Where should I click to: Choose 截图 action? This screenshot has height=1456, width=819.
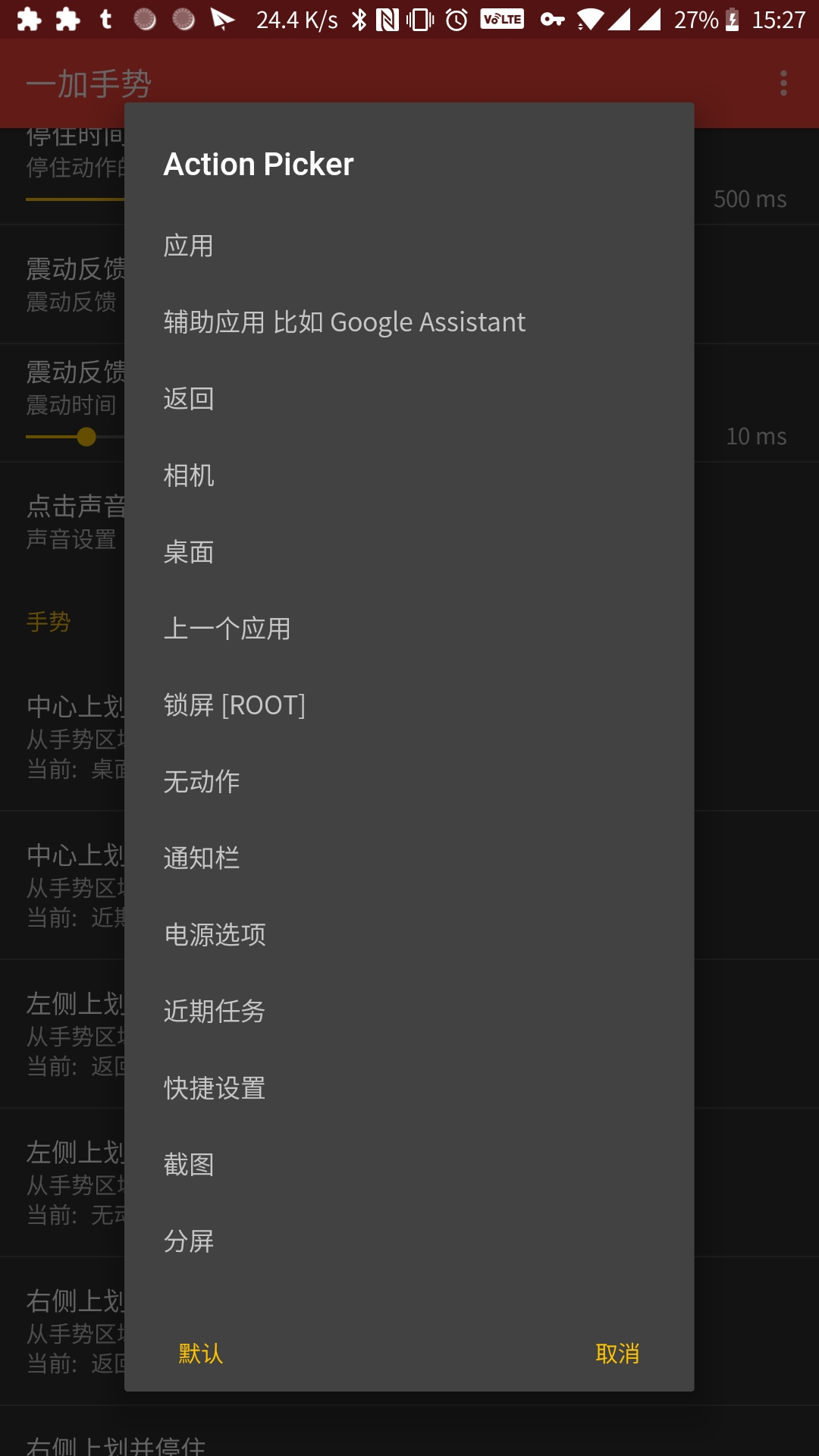tap(409, 1165)
